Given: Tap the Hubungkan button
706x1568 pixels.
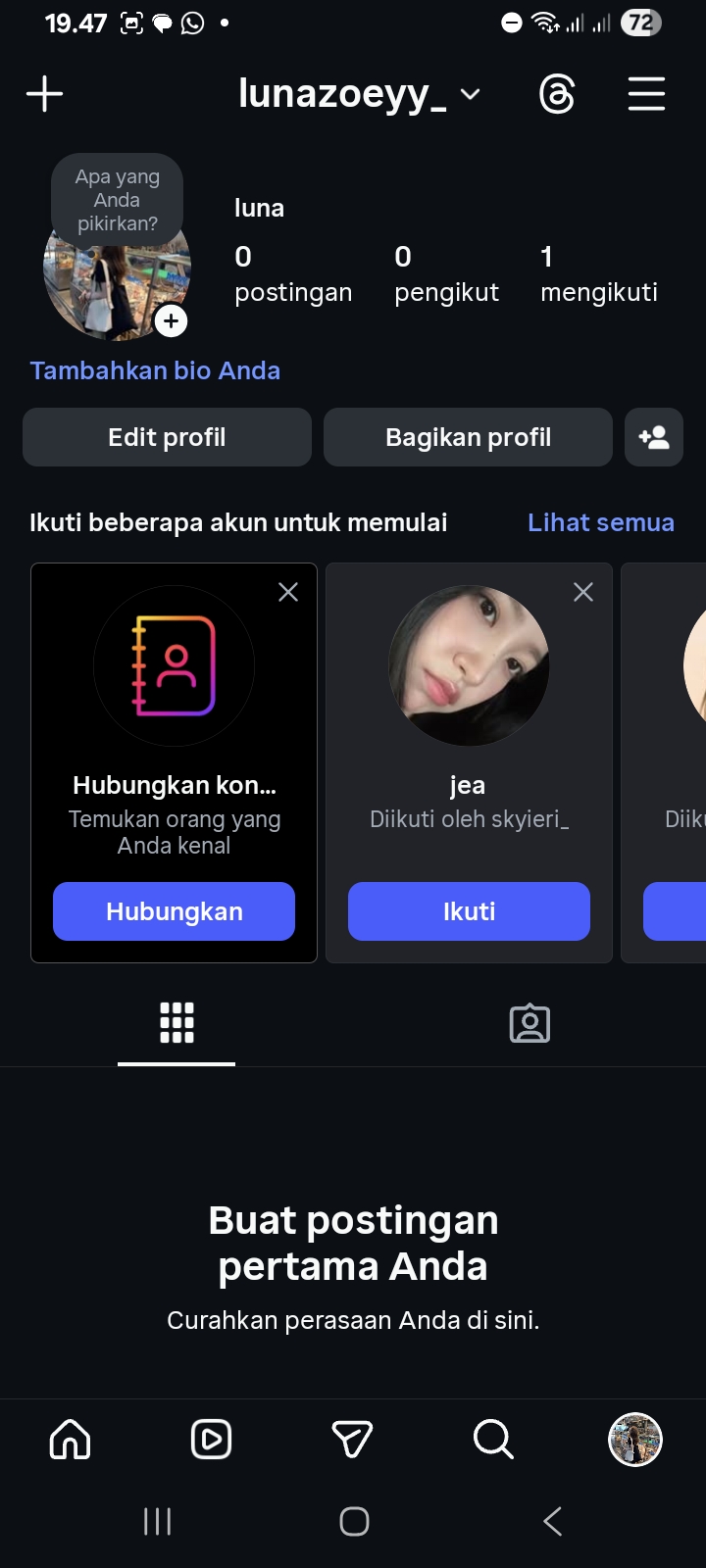Looking at the screenshot, I should 174,911.
